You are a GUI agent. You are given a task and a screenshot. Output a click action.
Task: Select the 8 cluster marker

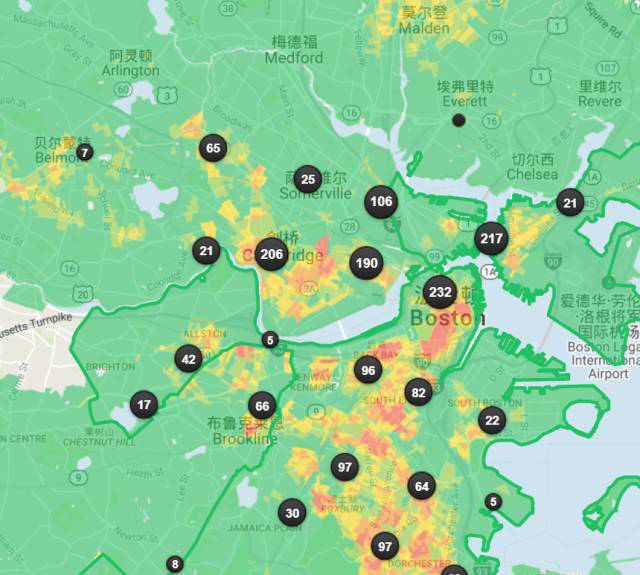(175, 564)
